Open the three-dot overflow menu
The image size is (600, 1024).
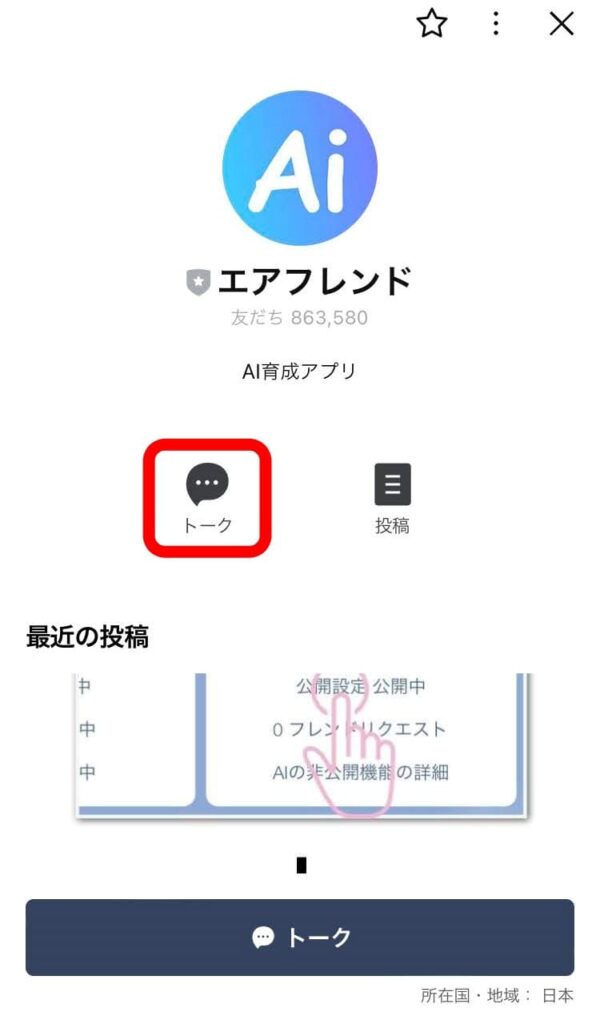(496, 24)
